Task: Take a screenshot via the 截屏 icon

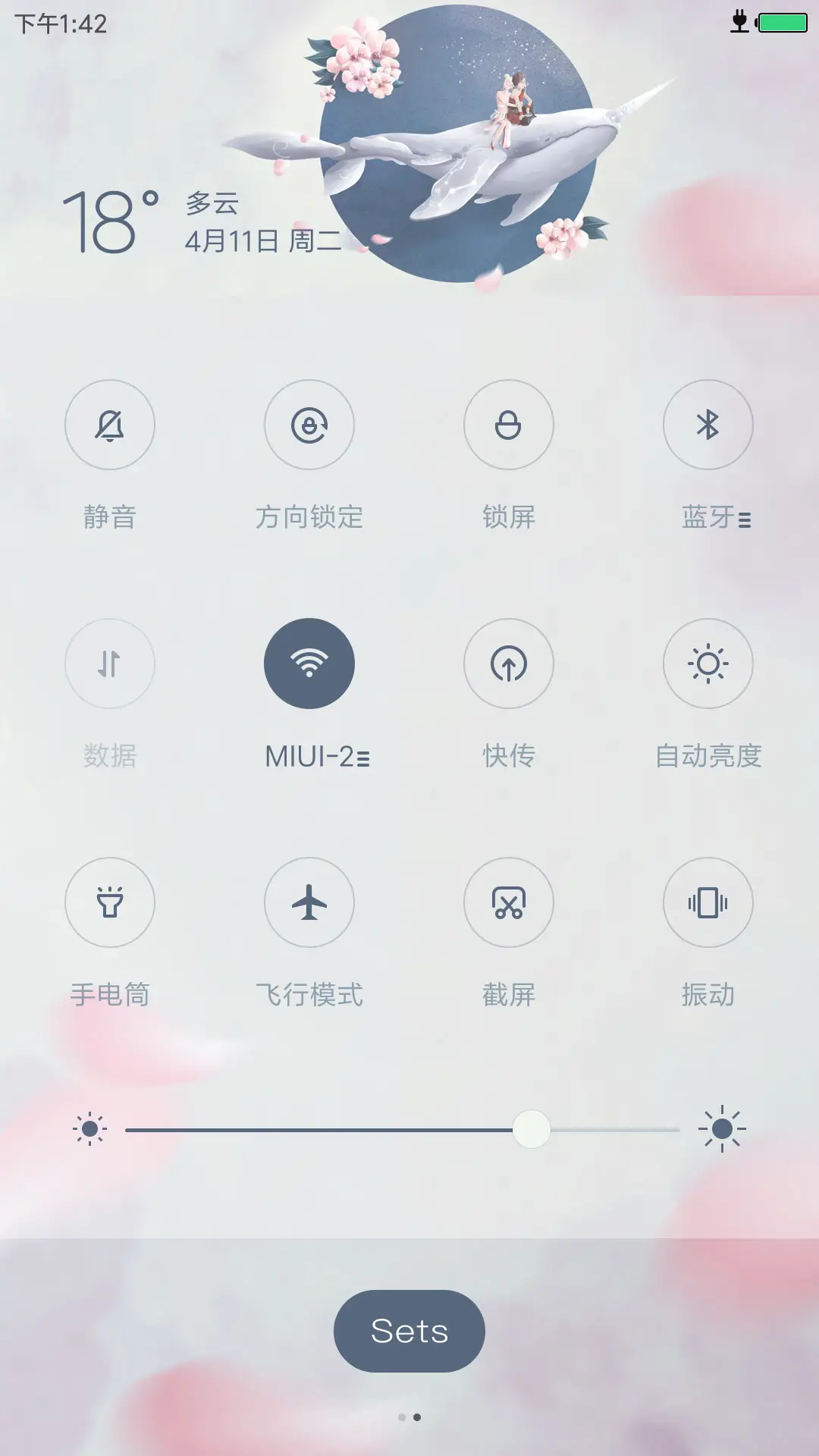Action: [x=509, y=902]
